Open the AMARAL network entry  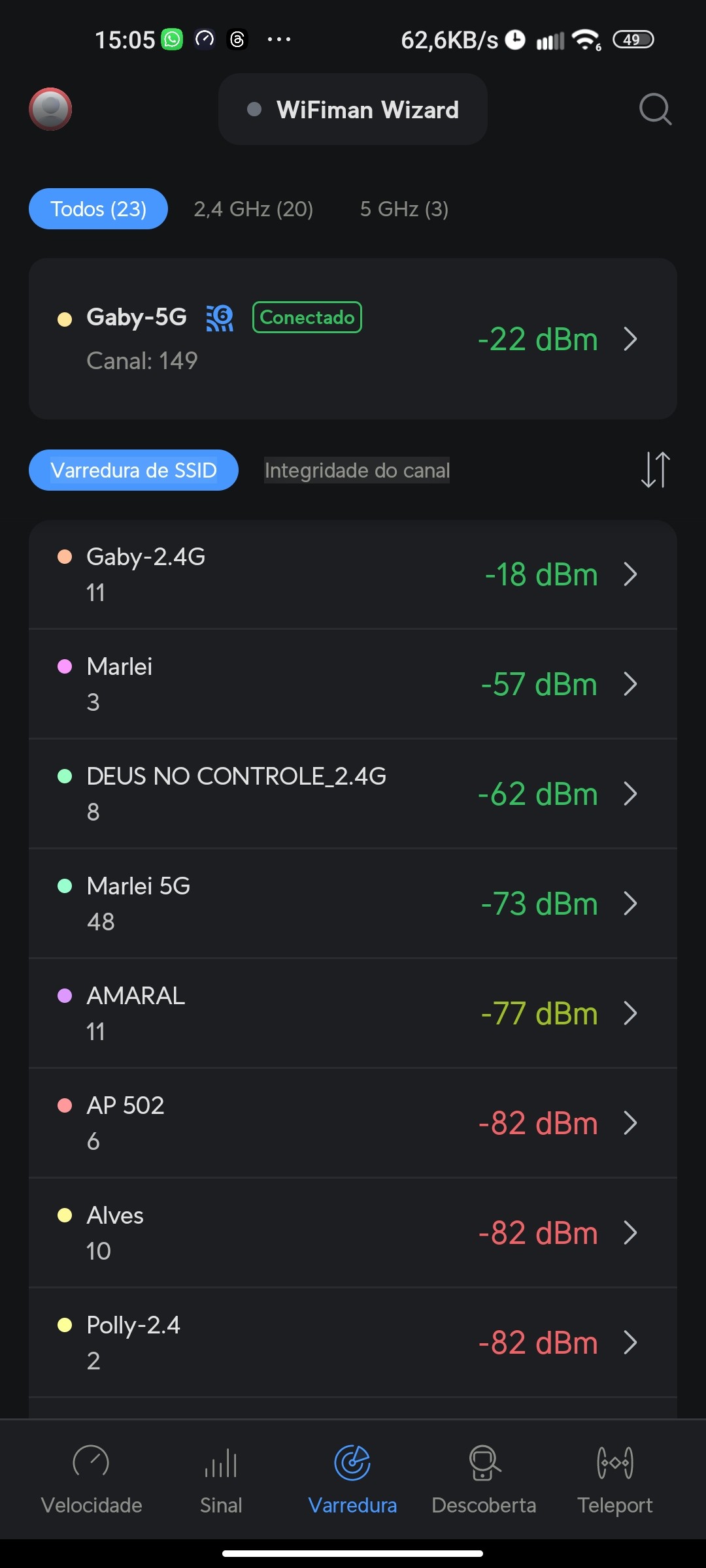[x=353, y=1013]
